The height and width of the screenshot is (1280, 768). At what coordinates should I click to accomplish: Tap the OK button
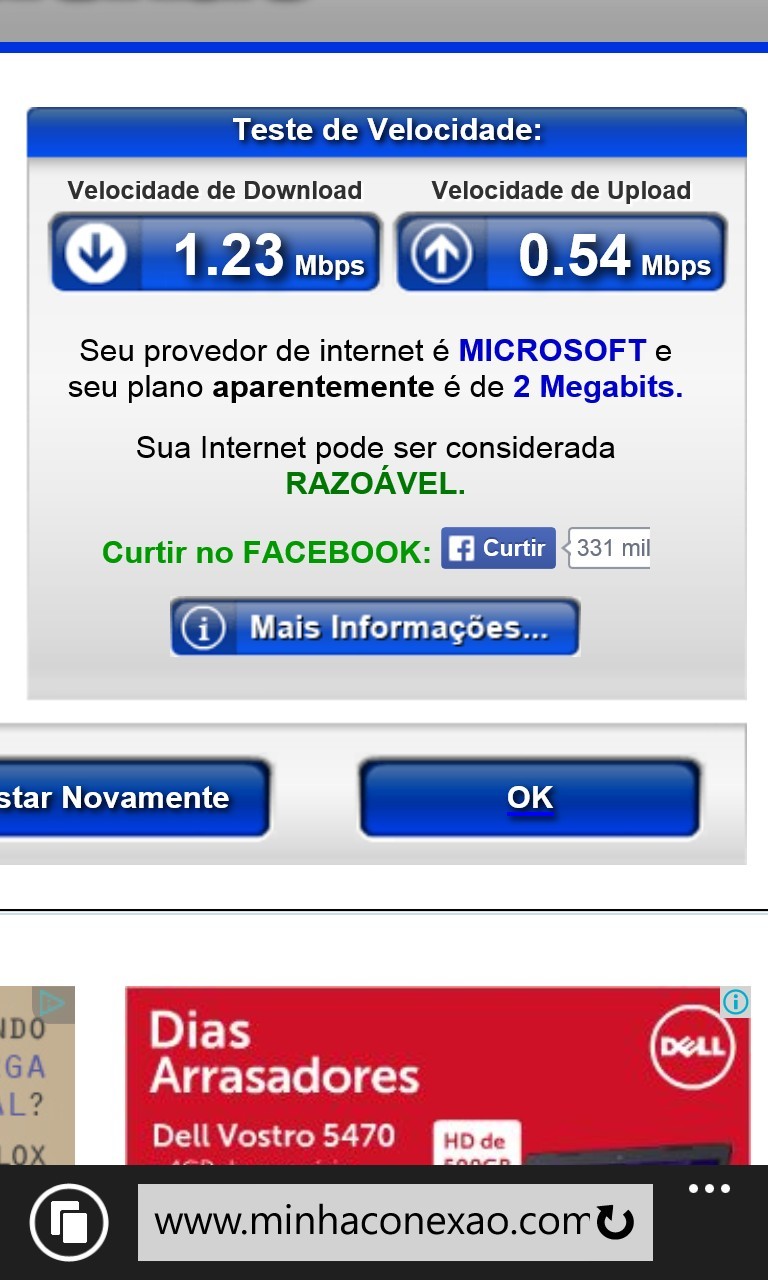click(x=529, y=797)
